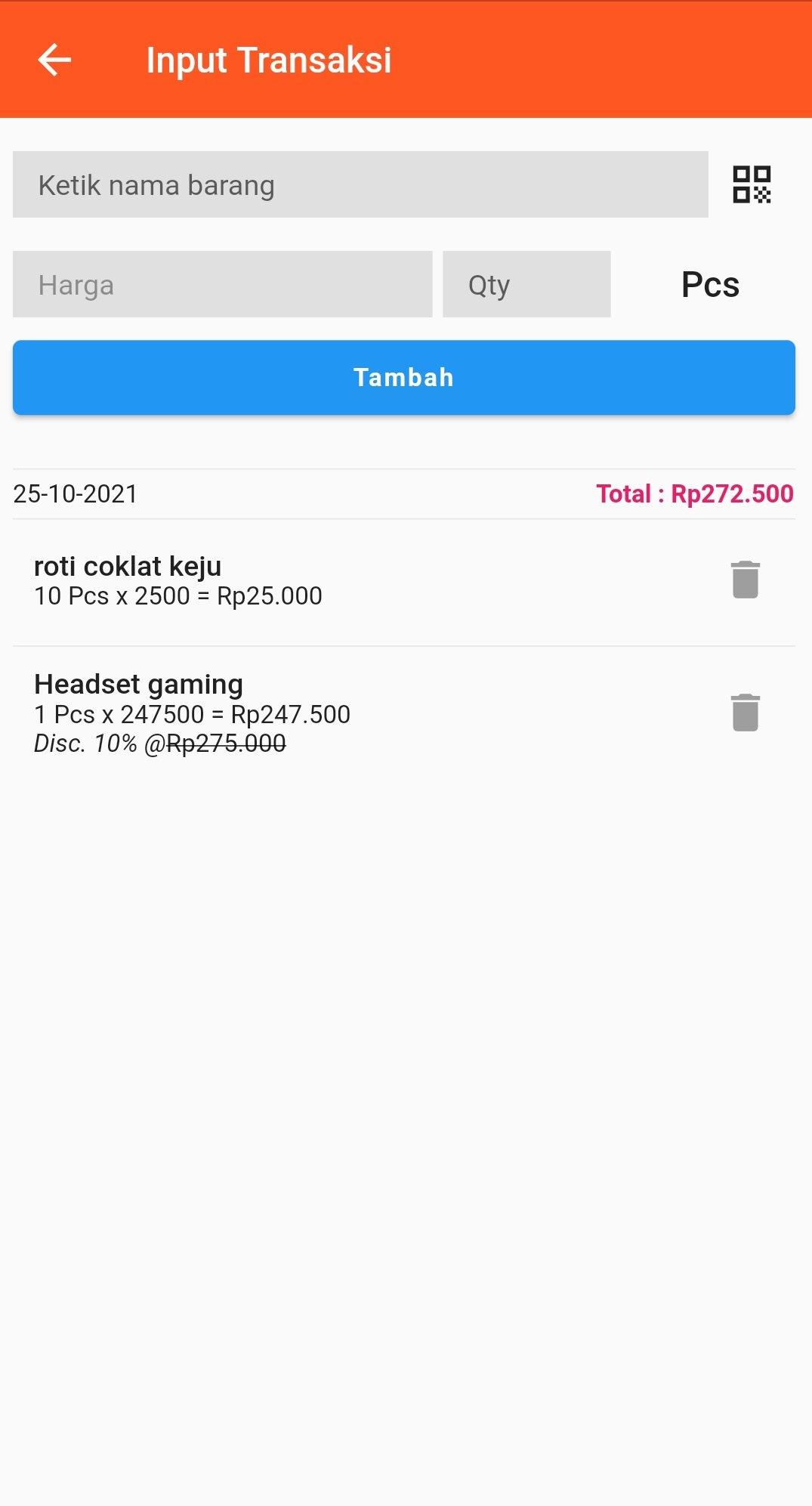Viewport: 812px width, 1506px height.
Task: Delete the roti coklat keju item
Action: pyautogui.click(x=745, y=580)
